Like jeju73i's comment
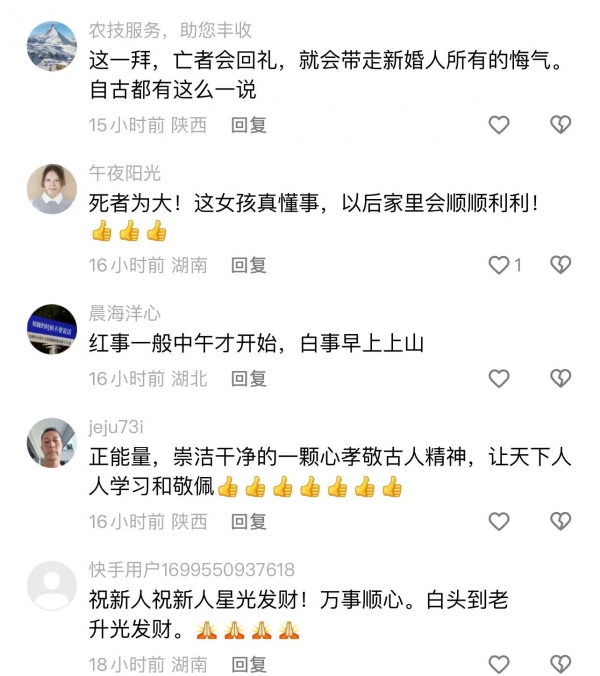600x676 pixels. coord(498,521)
